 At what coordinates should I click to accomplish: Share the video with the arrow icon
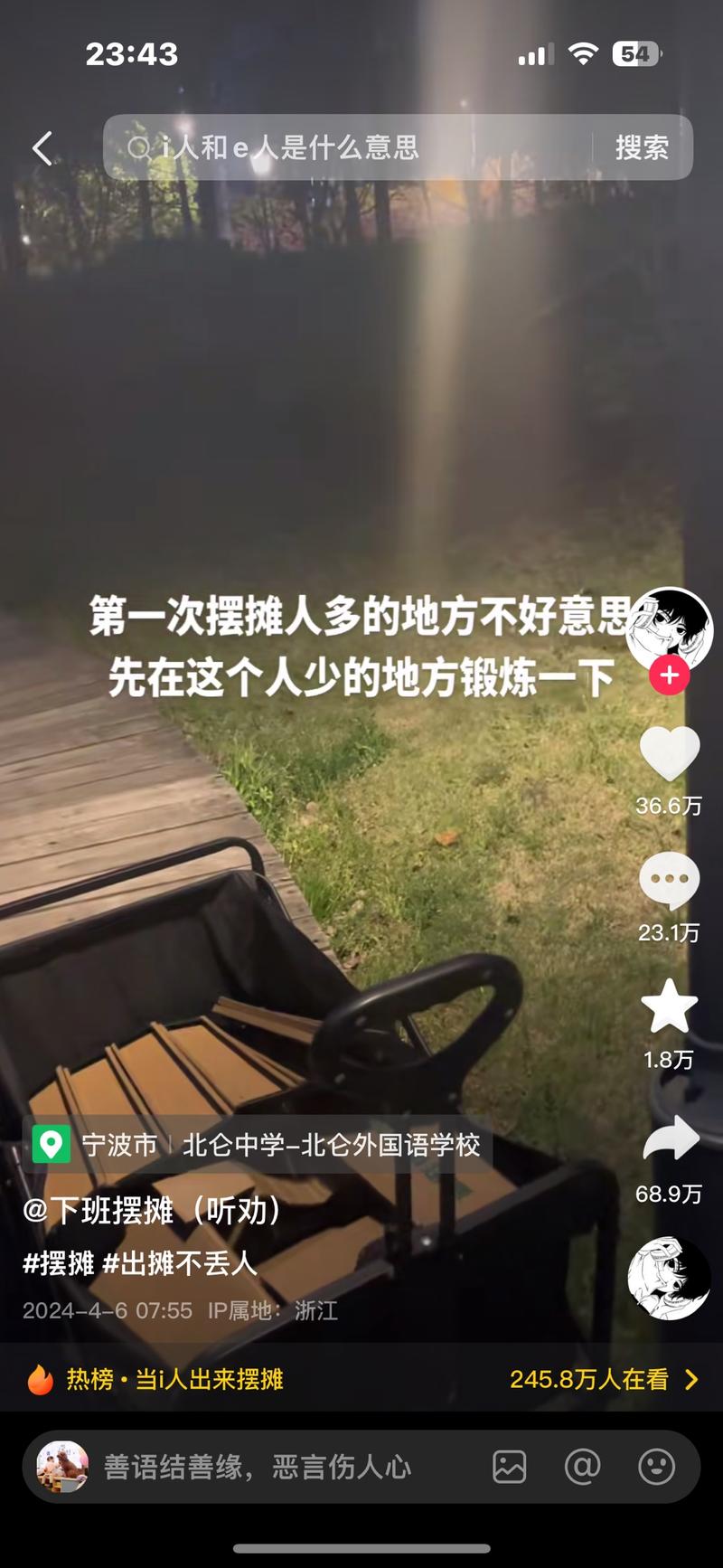(x=670, y=1139)
